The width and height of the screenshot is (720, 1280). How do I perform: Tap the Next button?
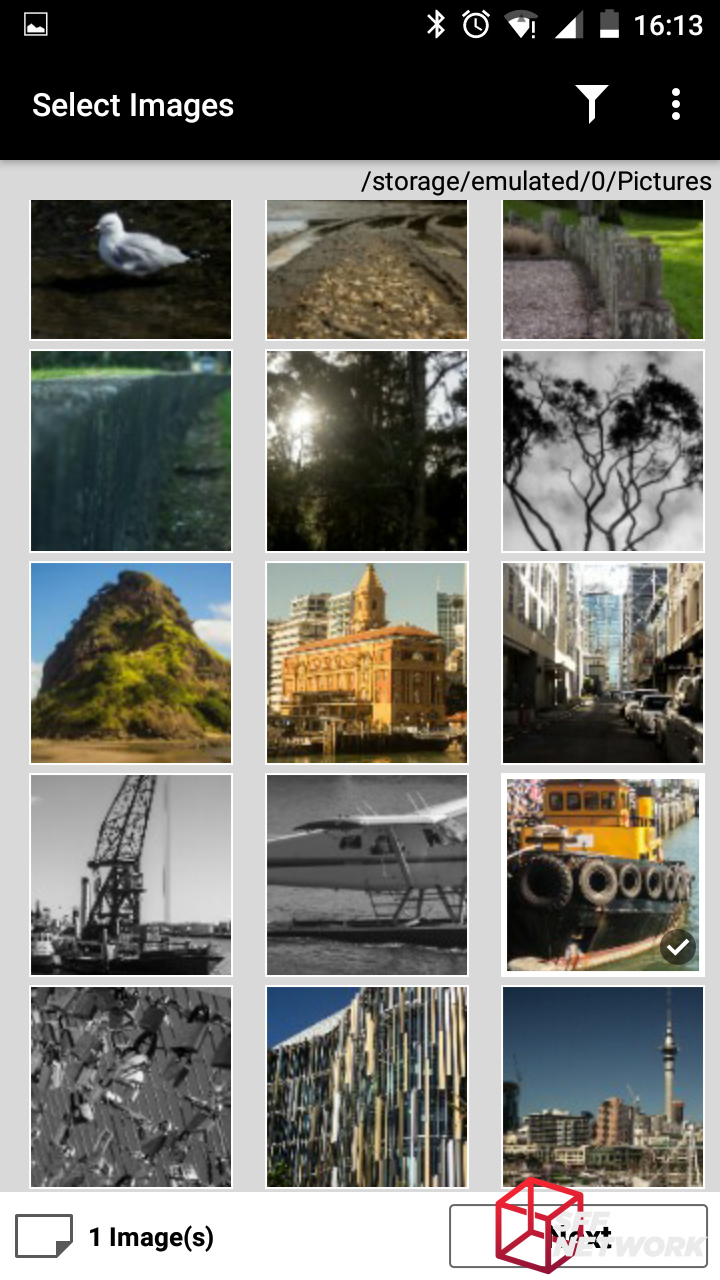coord(578,1236)
